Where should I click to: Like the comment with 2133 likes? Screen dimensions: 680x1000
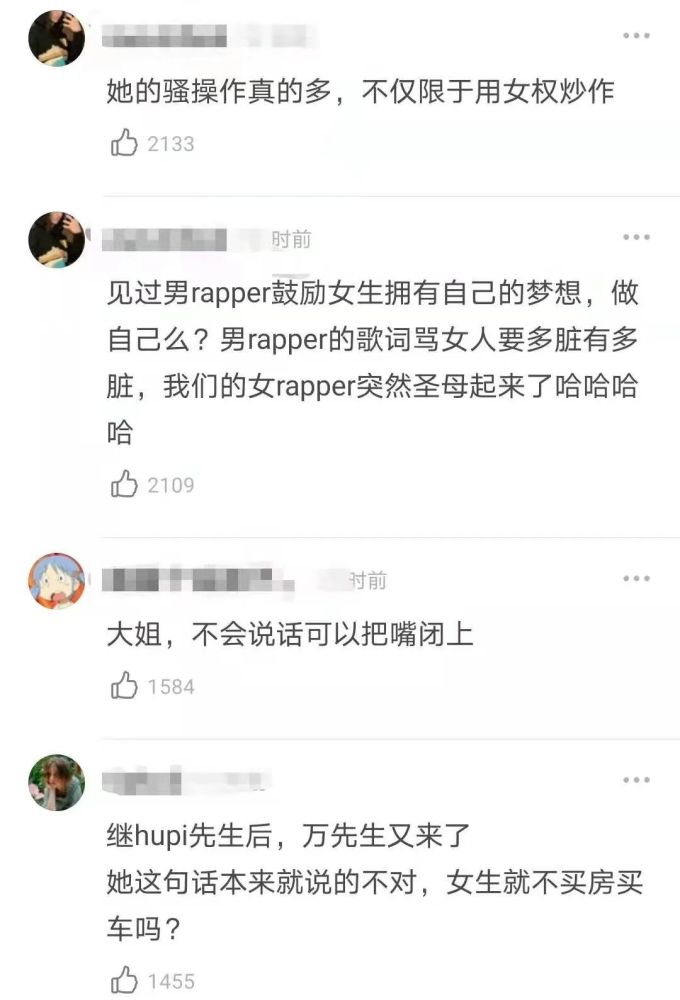click(124, 144)
